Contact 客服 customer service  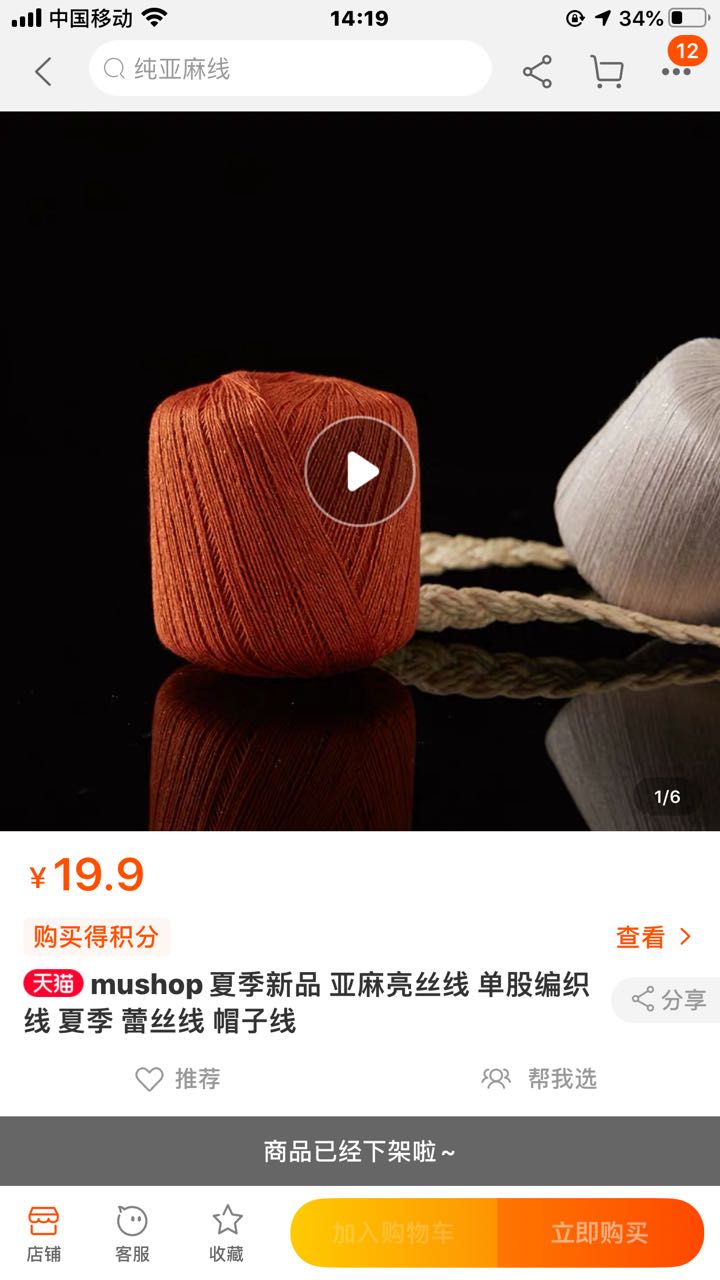pos(132,1233)
